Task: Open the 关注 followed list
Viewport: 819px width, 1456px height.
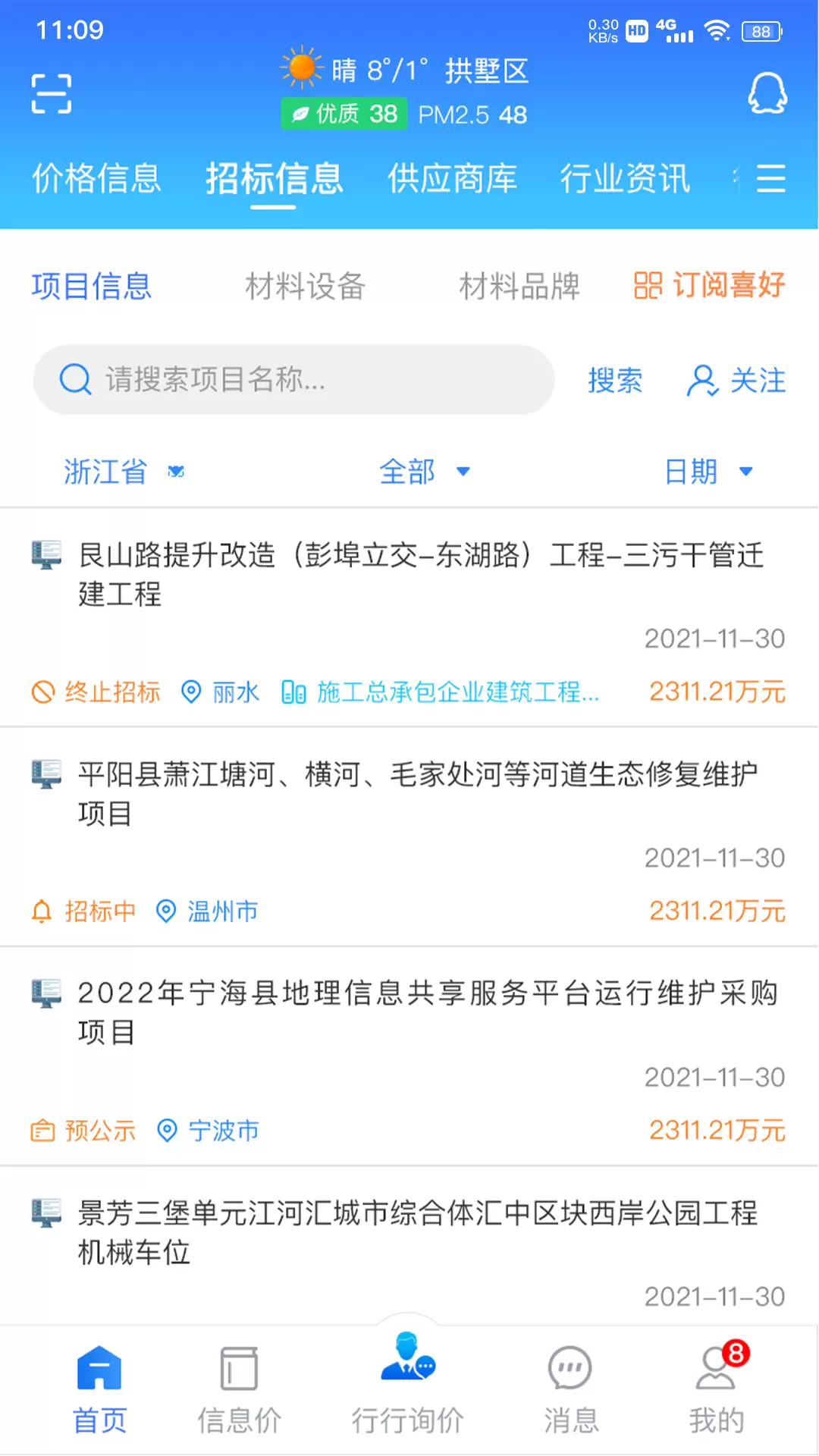Action: coord(736,380)
